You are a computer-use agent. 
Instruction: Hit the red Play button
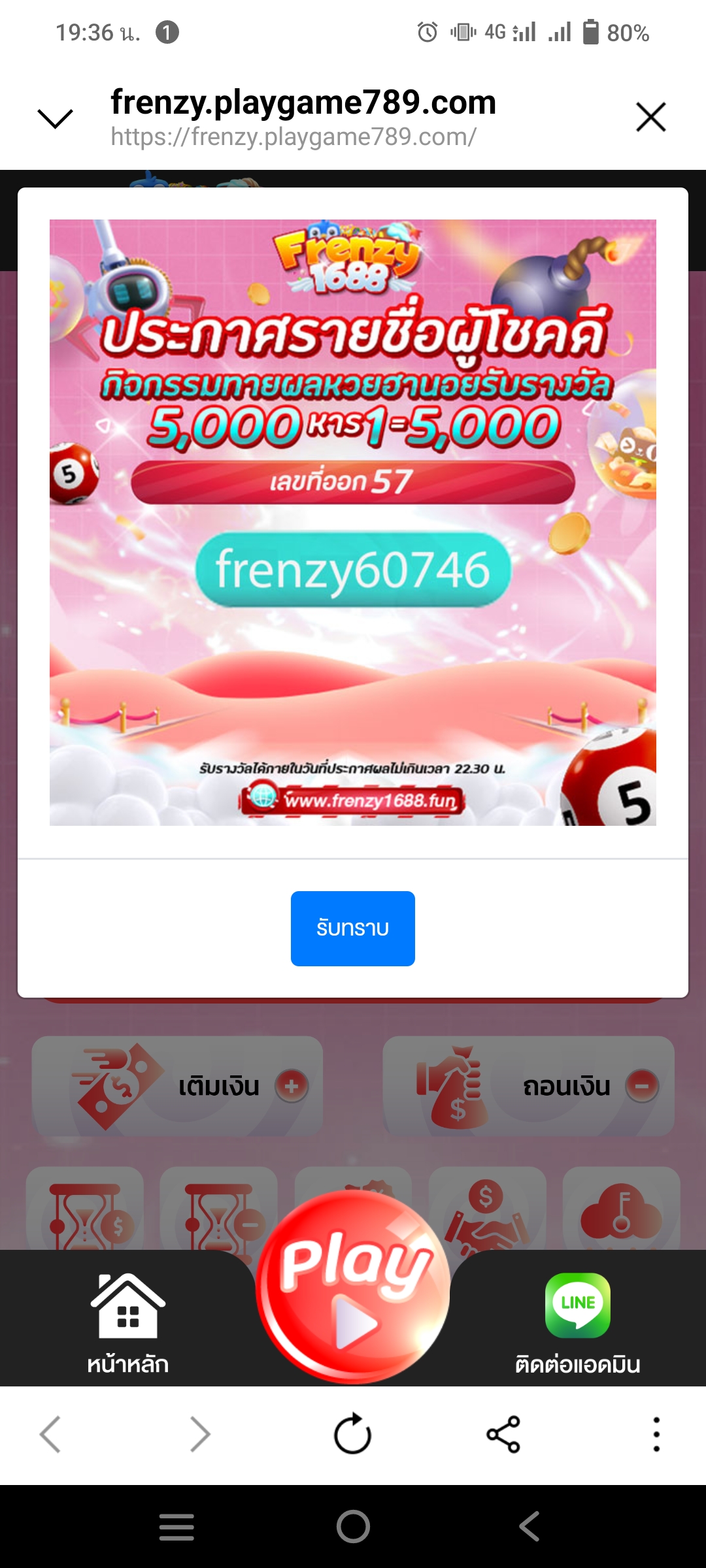[x=353, y=1286]
